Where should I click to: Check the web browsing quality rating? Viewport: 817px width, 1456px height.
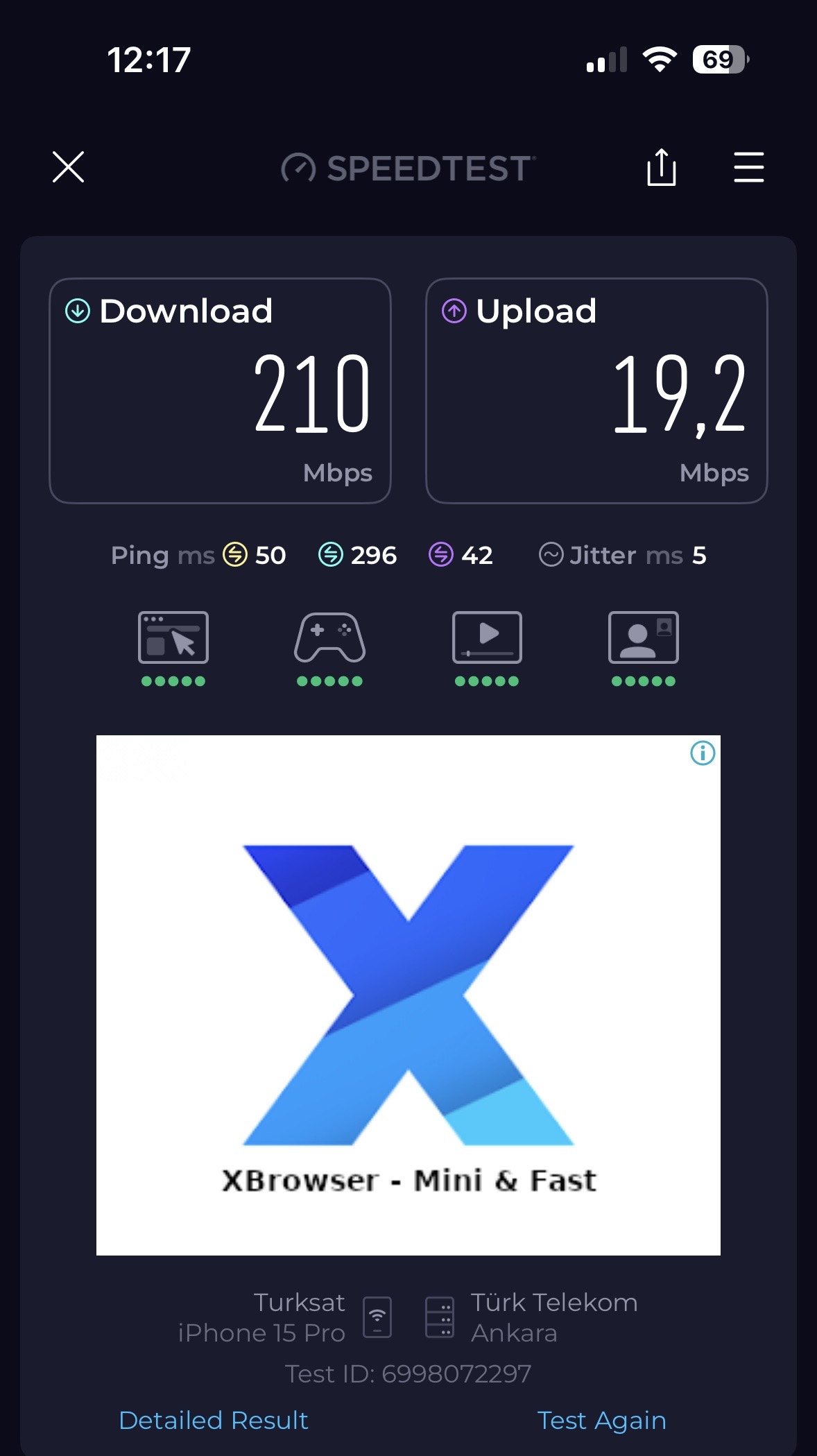pos(173,648)
